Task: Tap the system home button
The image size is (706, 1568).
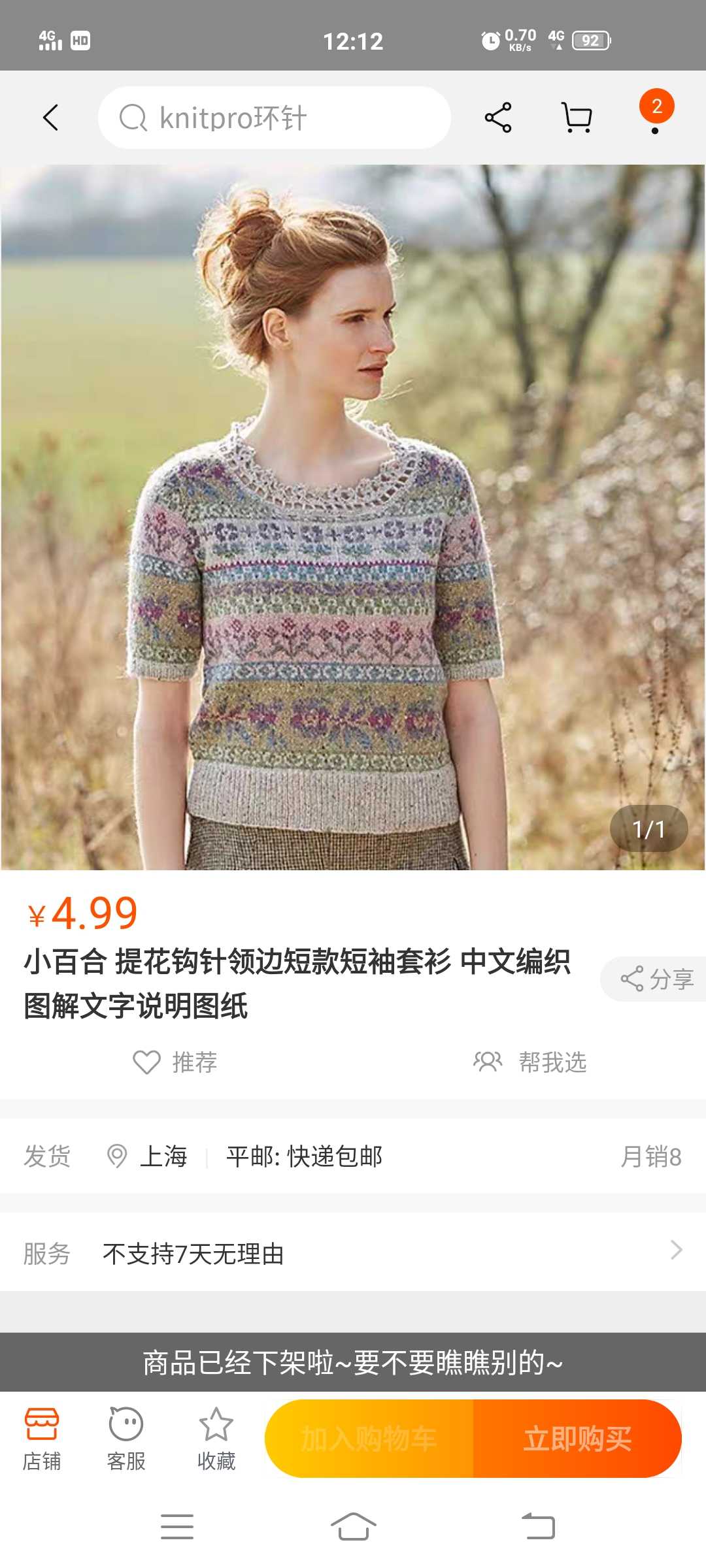Action: coord(353,1527)
